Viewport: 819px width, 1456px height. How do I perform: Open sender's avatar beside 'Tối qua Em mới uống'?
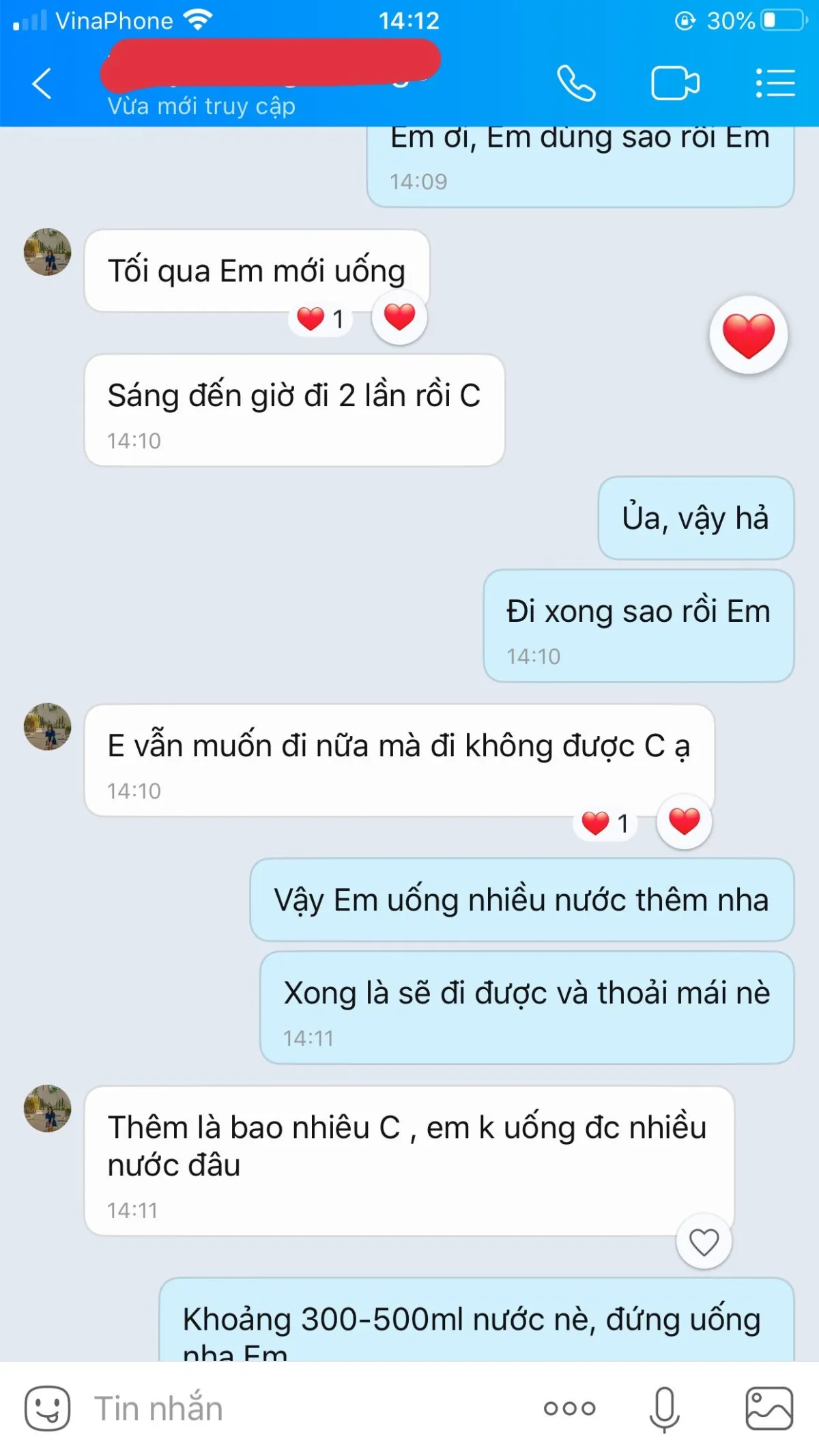(48, 252)
